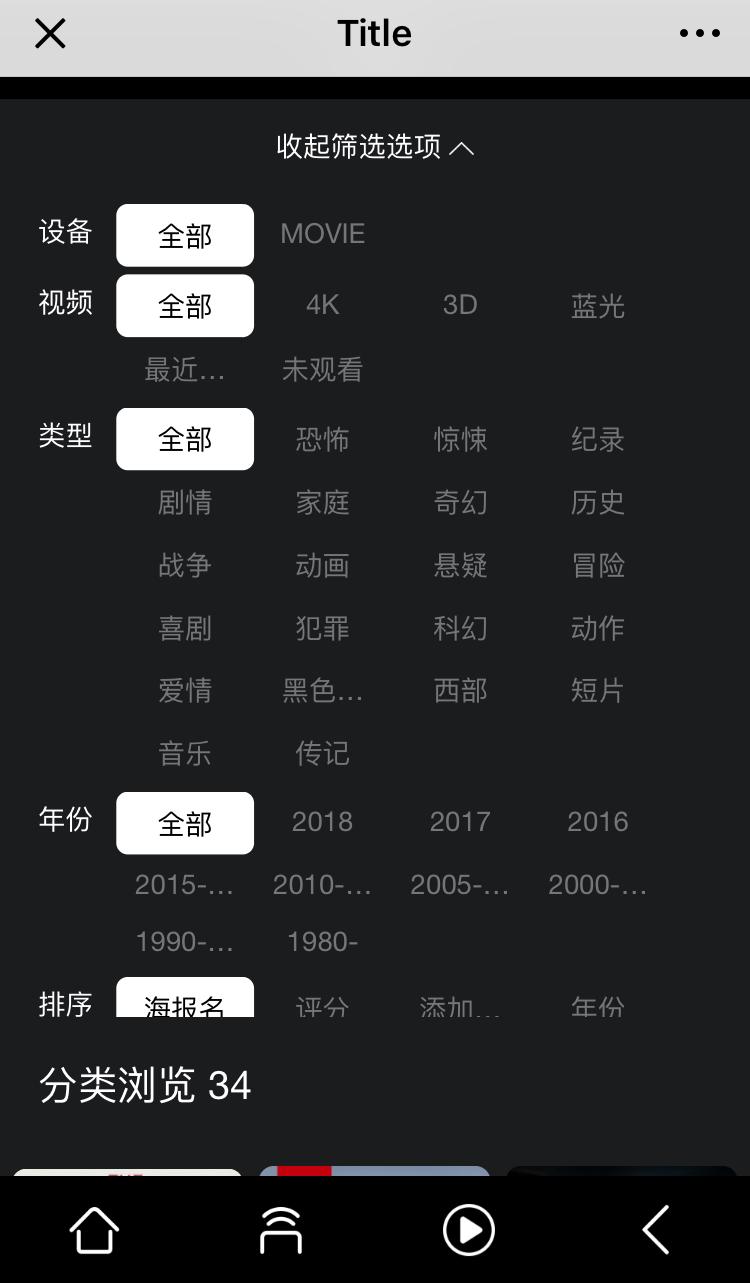The width and height of the screenshot is (750, 1283).
Task: Select the cast/remote icon at bottom
Action: click(x=280, y=1229)
